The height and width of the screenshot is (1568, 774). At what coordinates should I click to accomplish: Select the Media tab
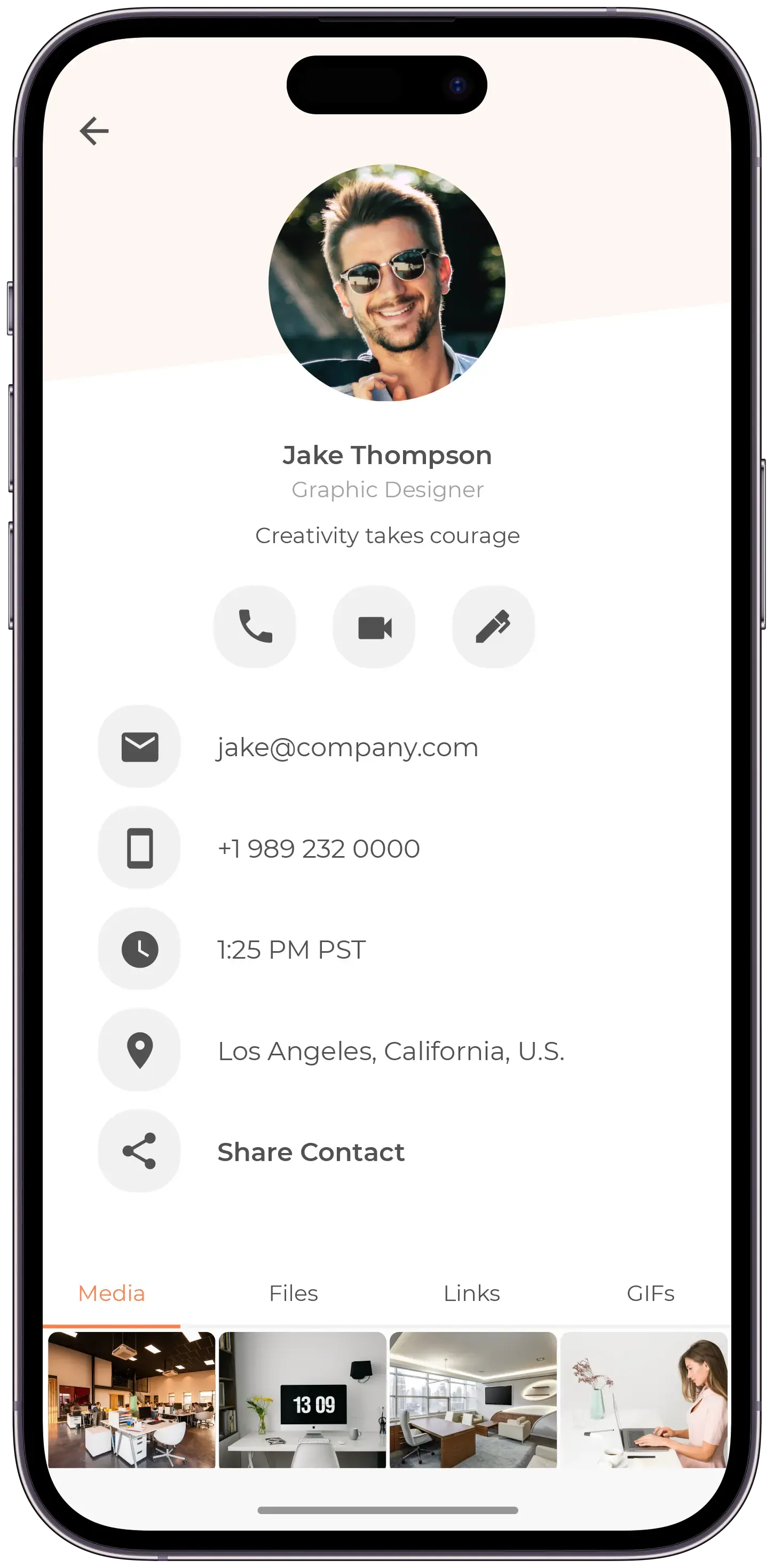112,1293
